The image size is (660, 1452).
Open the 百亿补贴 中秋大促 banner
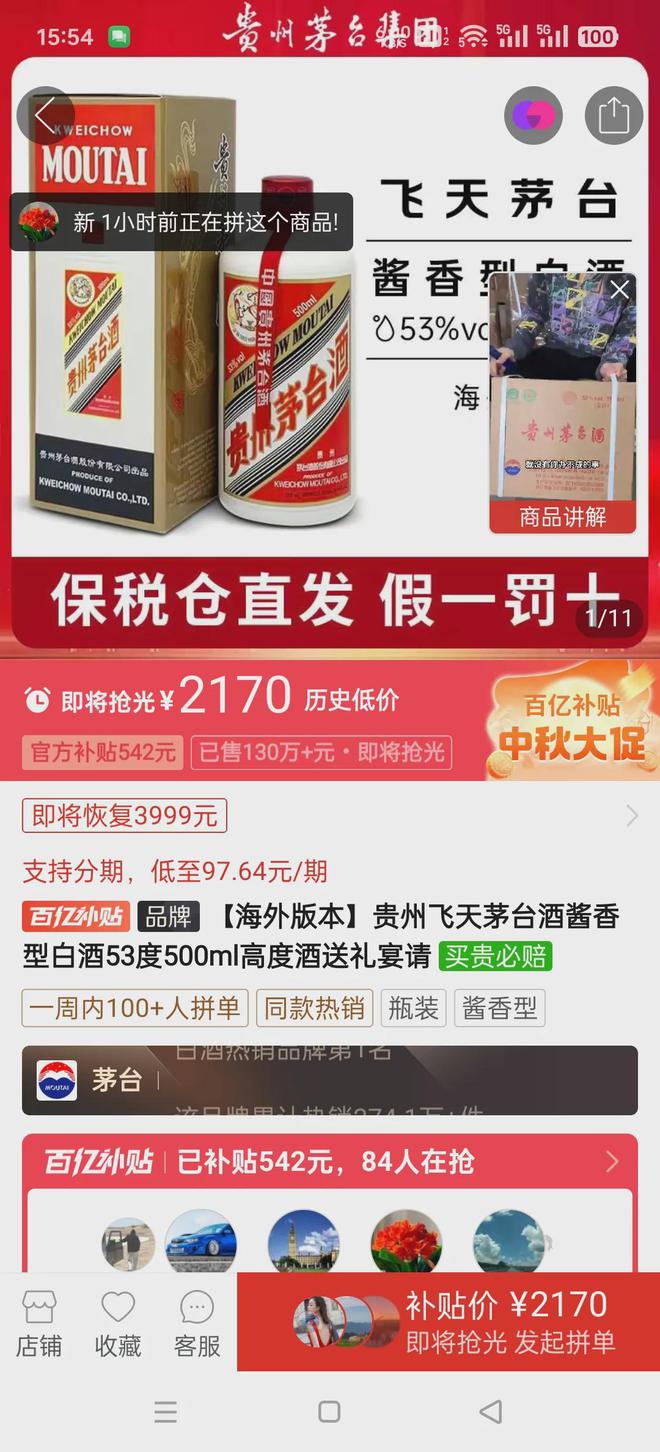[572, 722]
